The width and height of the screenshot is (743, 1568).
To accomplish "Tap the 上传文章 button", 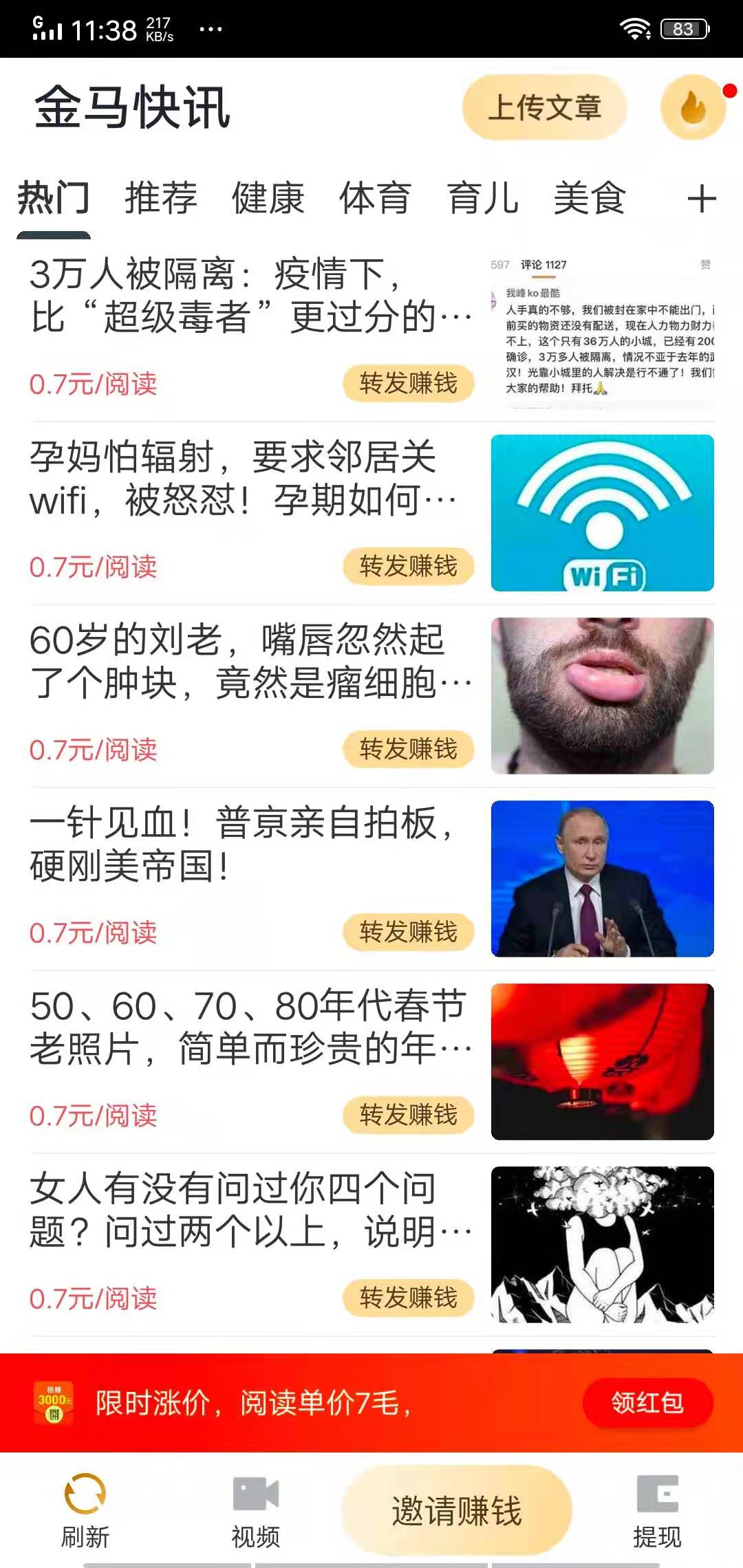I will [546, 109].
